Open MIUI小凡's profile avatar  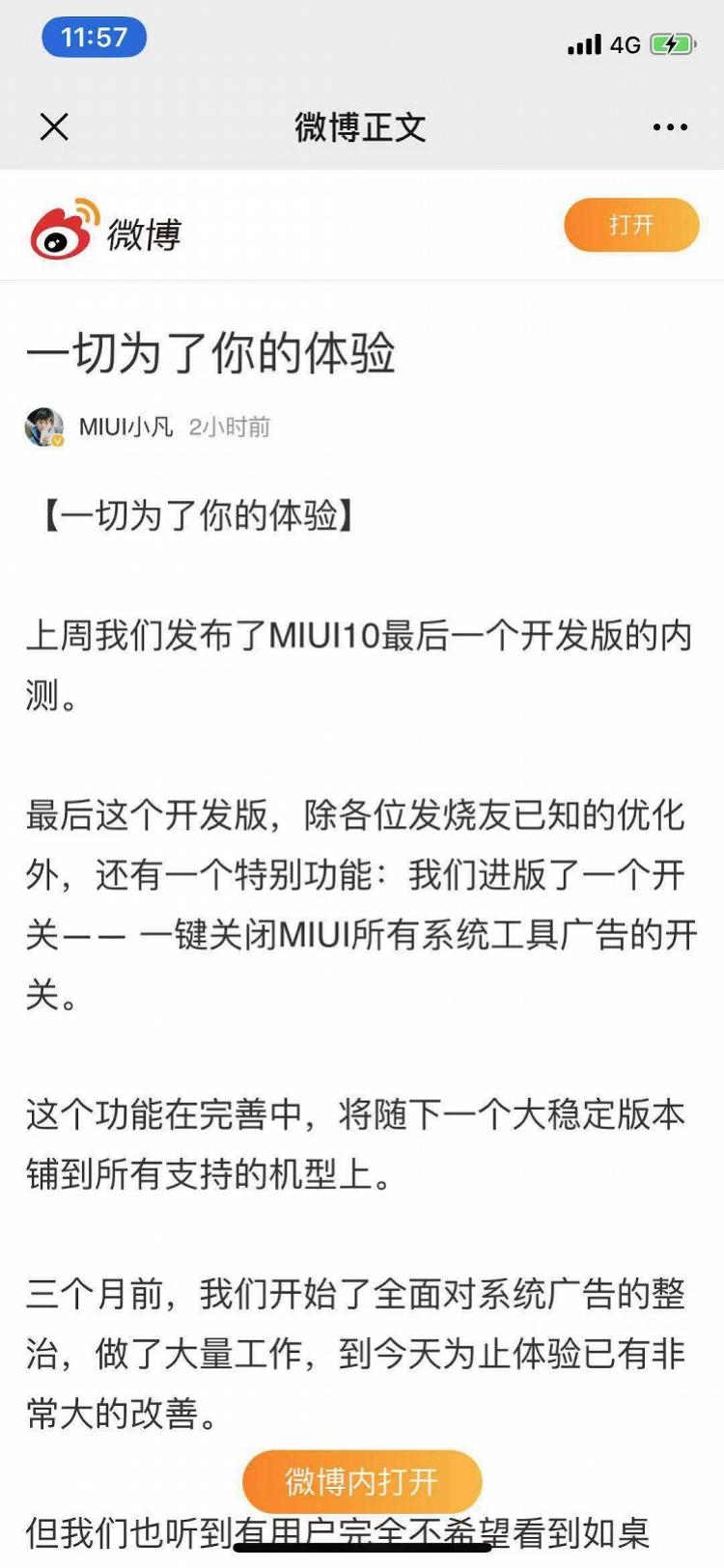[44, 427]
